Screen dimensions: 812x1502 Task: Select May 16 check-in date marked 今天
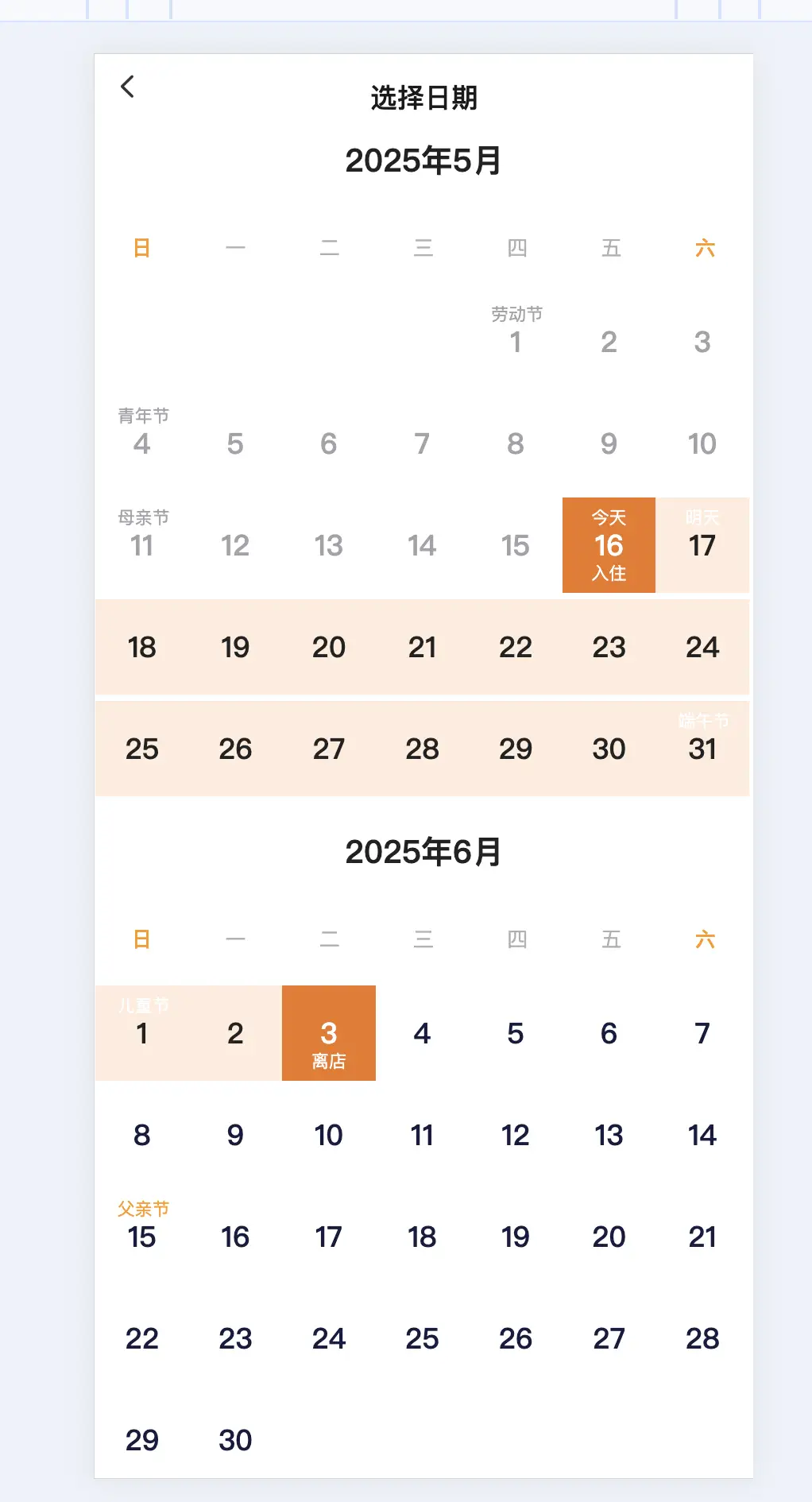click(x=609, y=545)
